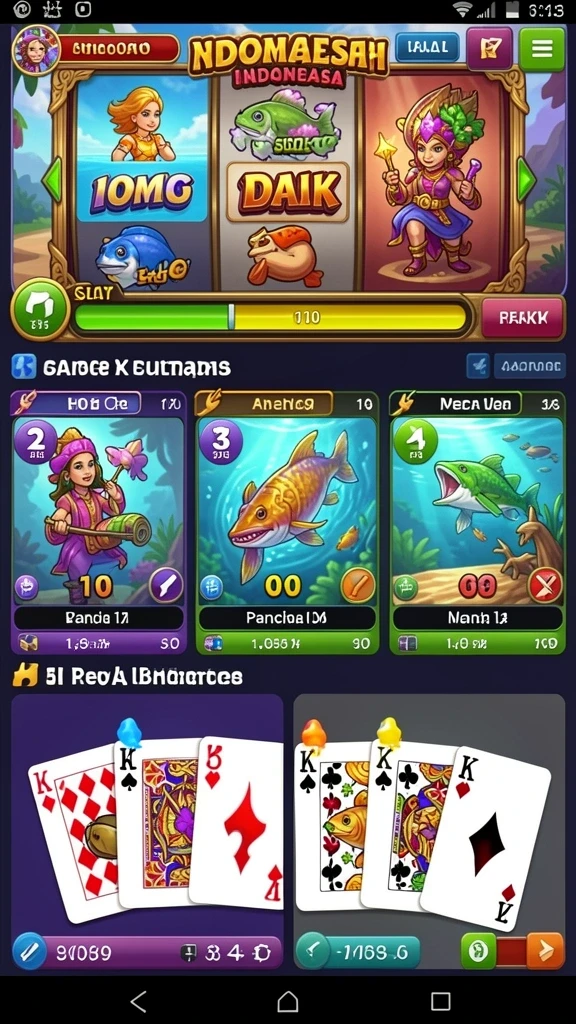Open the purple flag icon button
Viewport: 576px width, 1024px height.
pyautogui.click(x=489, y=48)
